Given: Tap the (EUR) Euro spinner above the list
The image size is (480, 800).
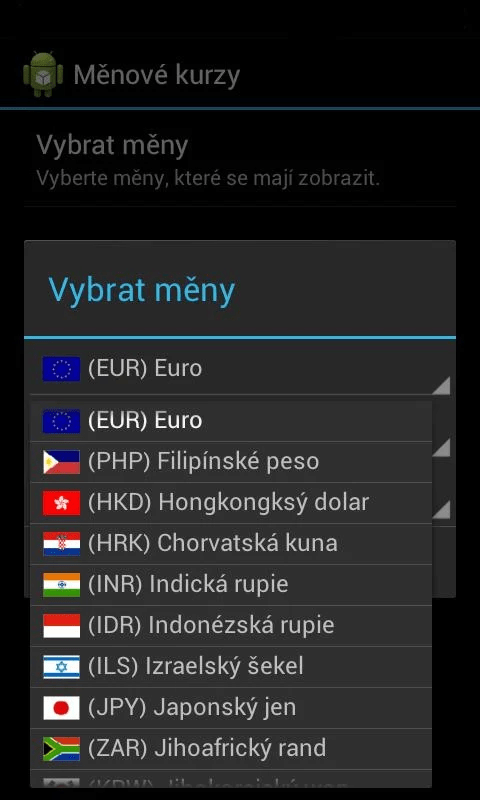Looking at the screenshot, I should coord(240,368).
